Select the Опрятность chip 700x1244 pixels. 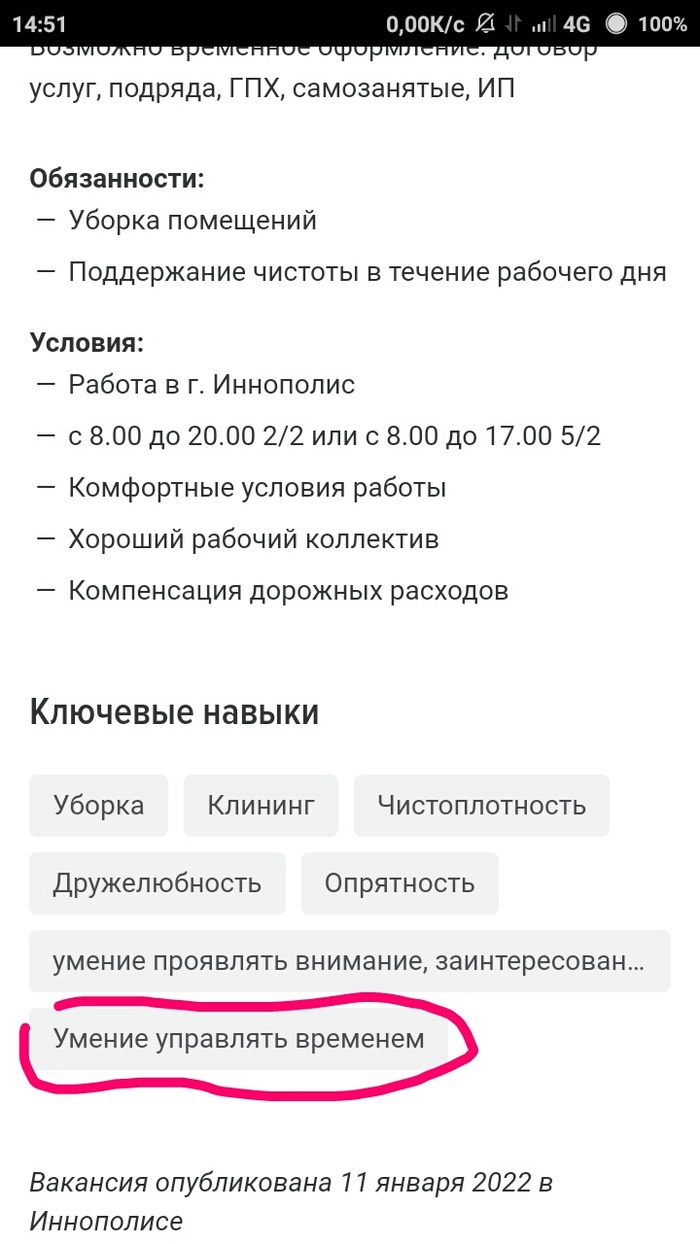(399, 883)
